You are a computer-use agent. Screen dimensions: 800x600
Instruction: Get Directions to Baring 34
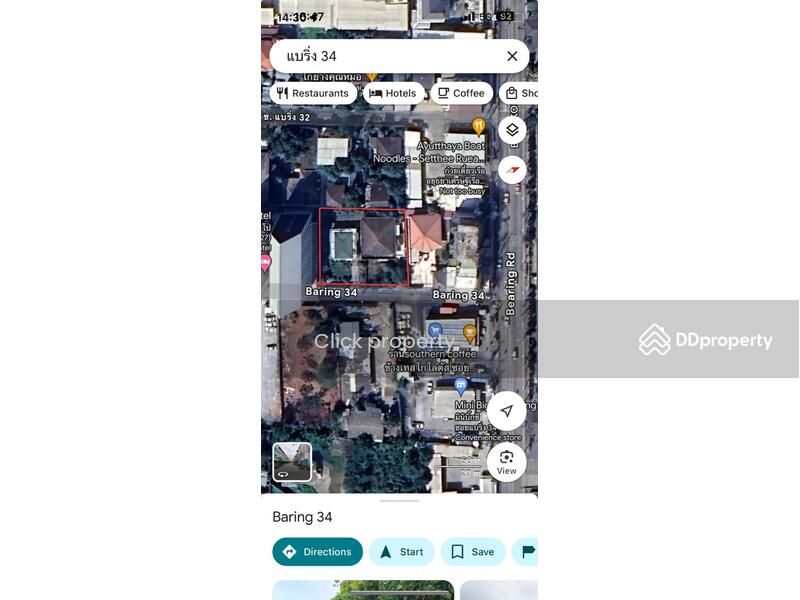(317, 552)
